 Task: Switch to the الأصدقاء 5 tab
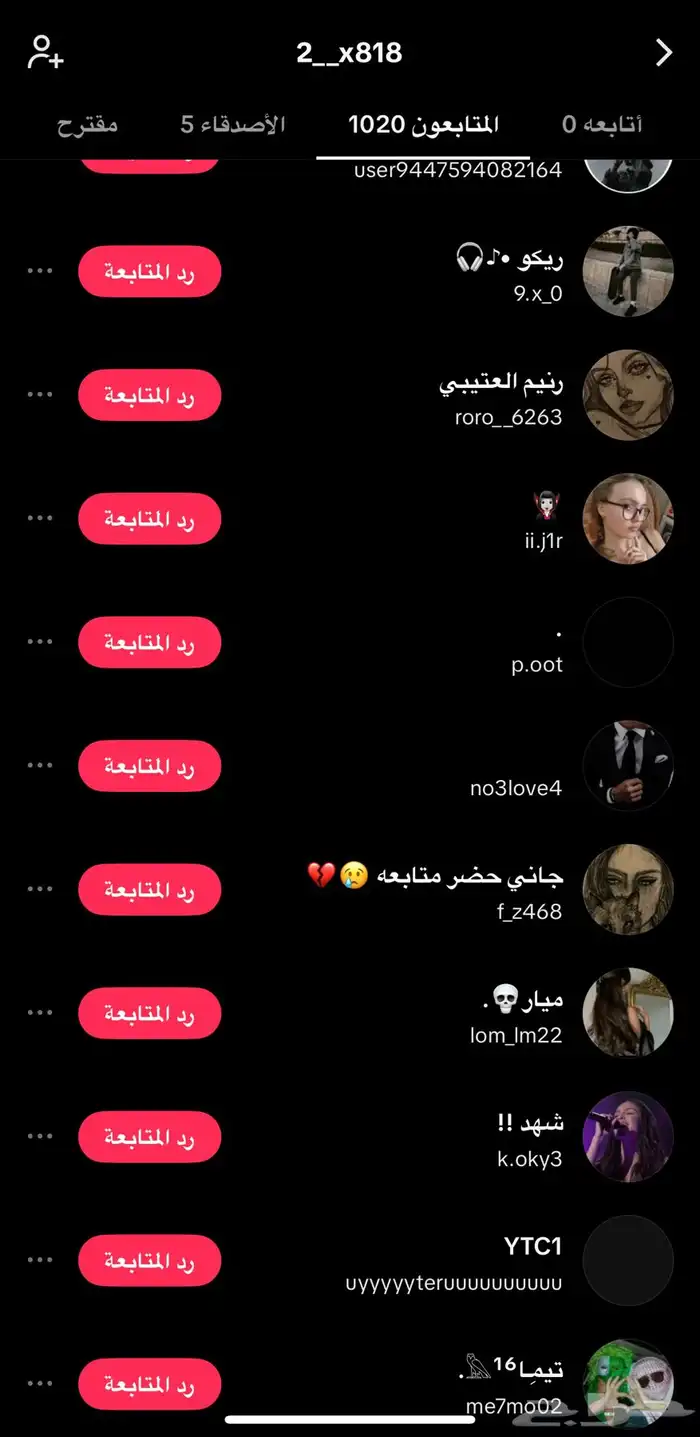(233, 125)
